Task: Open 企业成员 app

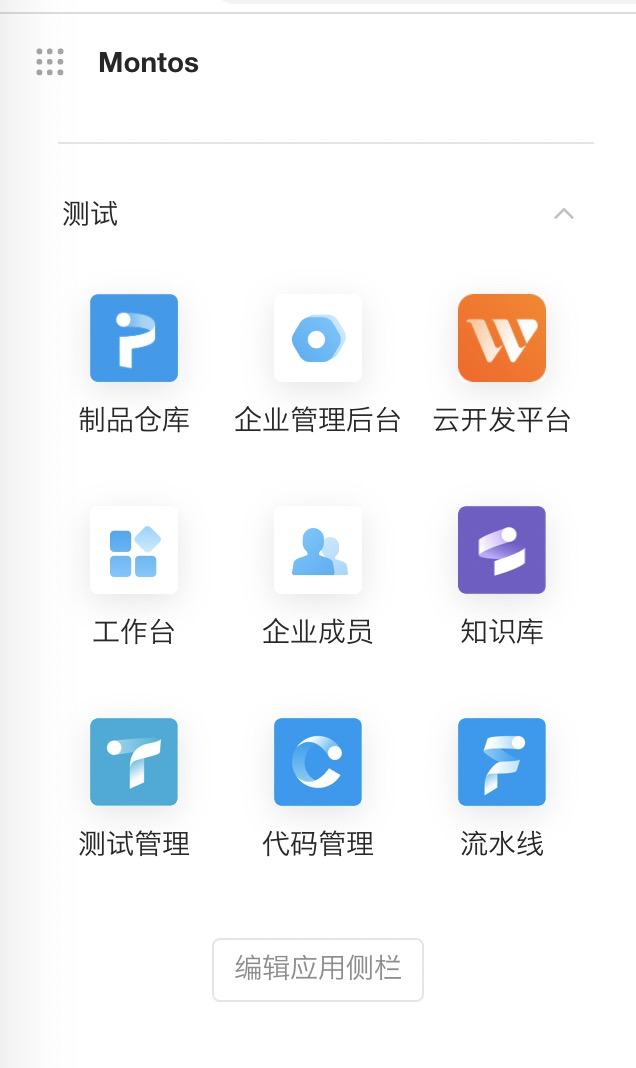Action: [318, 551]
